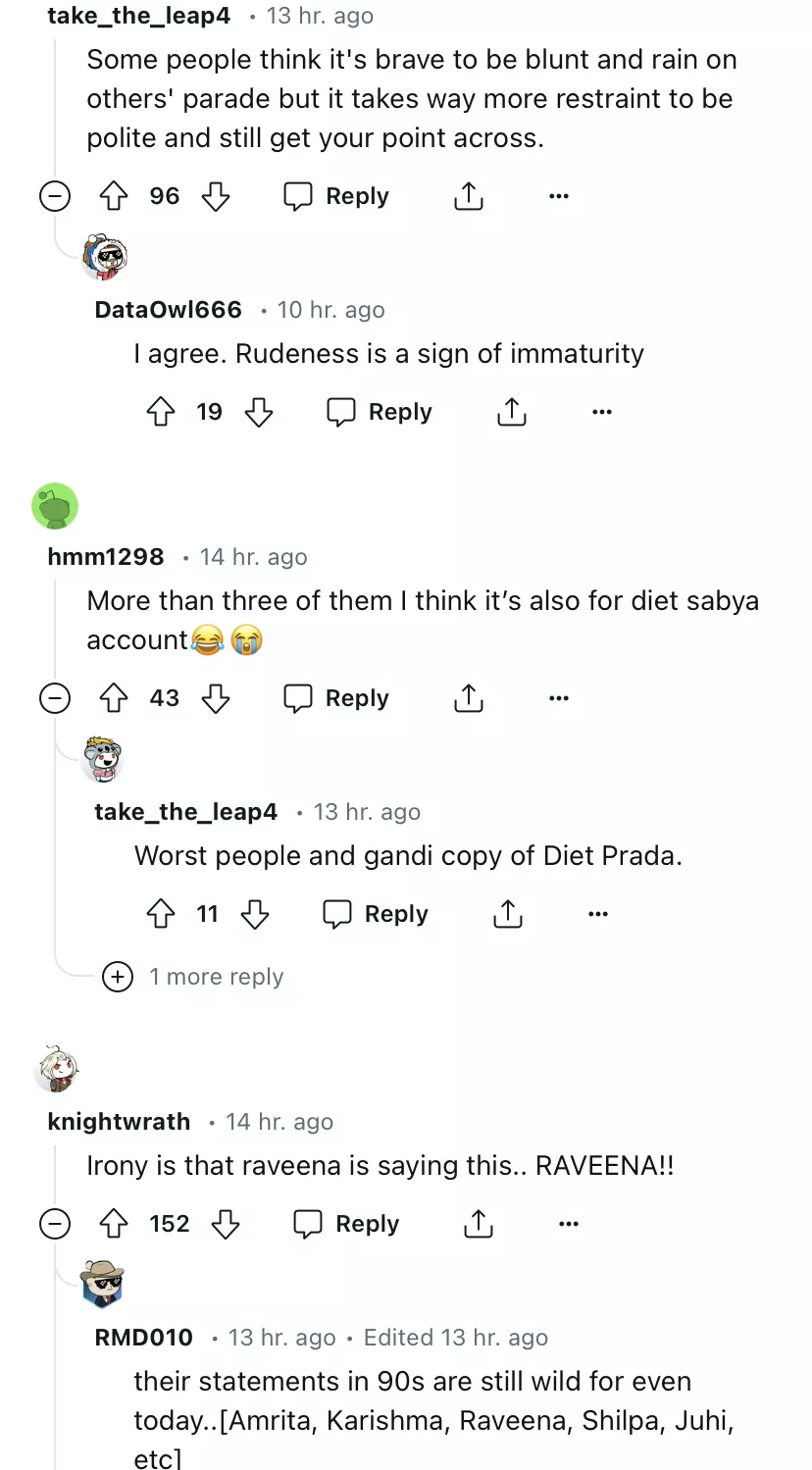Upvote DataOwl666's comment
The width and height of the screenshot is (812, 1470).
pos(161,412)
